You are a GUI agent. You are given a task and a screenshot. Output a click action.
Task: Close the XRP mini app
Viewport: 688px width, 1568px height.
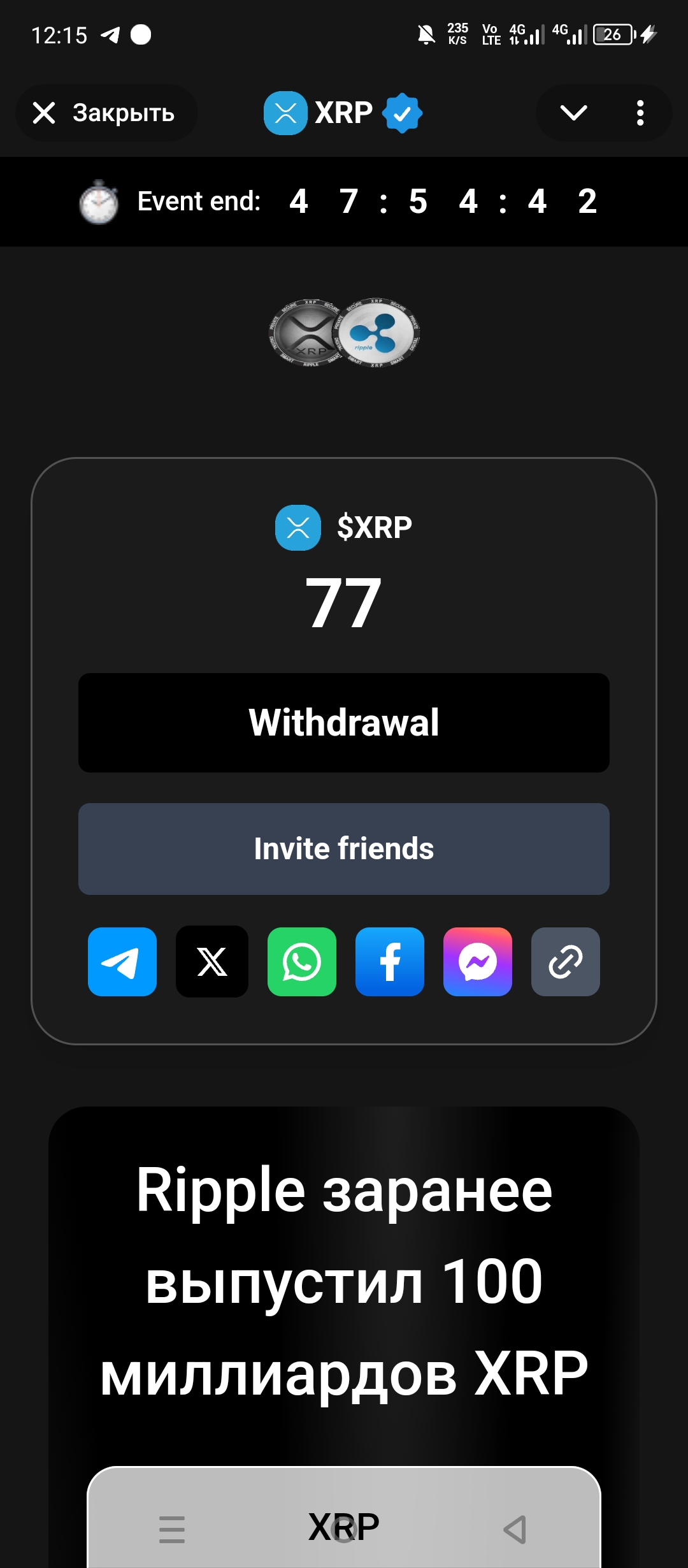click(x=105, y=113)
